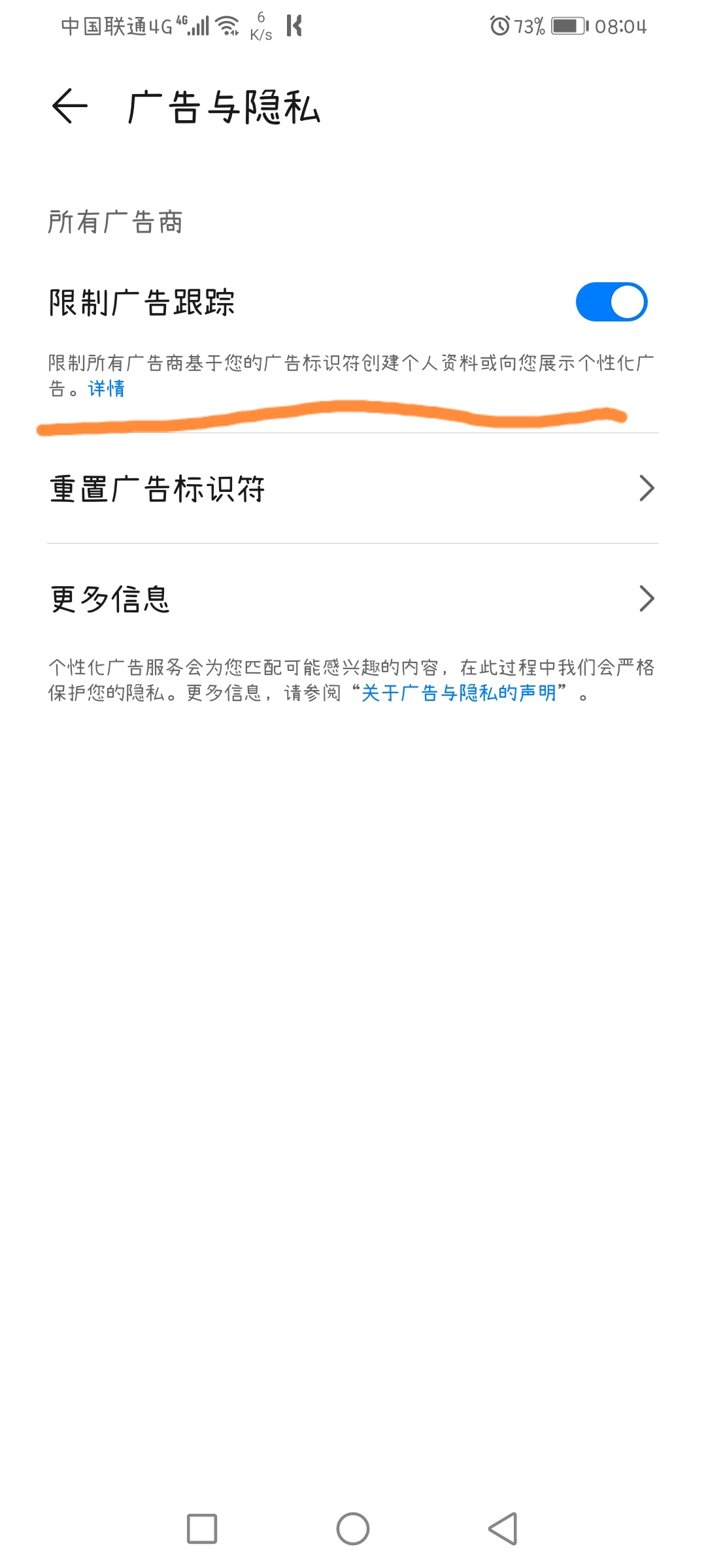This screenshot has width=706, height=1568.
Task: Tap the system home button
Action: point(353,1529)
